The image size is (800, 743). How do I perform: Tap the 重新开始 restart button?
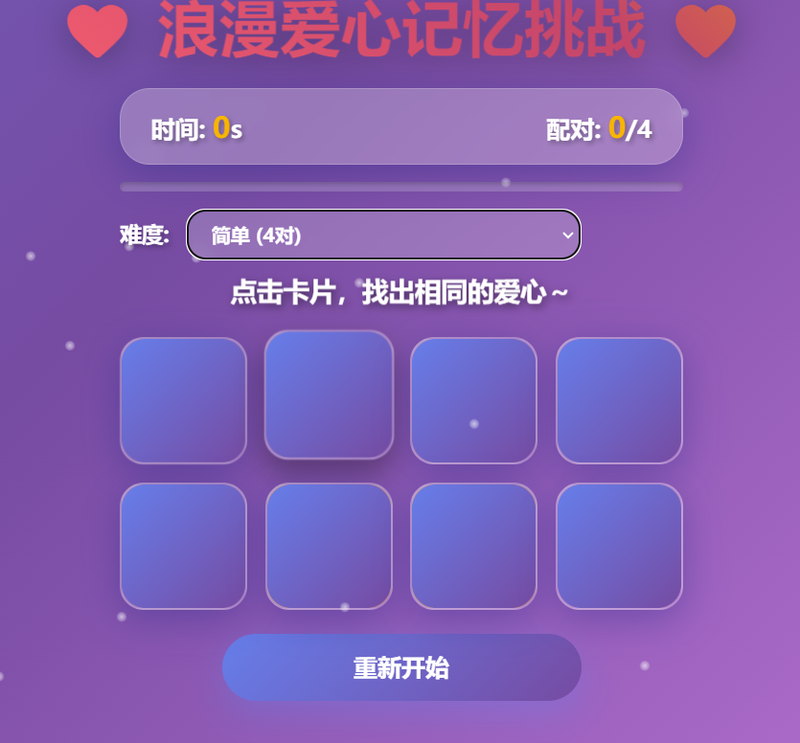click(401, 667)
